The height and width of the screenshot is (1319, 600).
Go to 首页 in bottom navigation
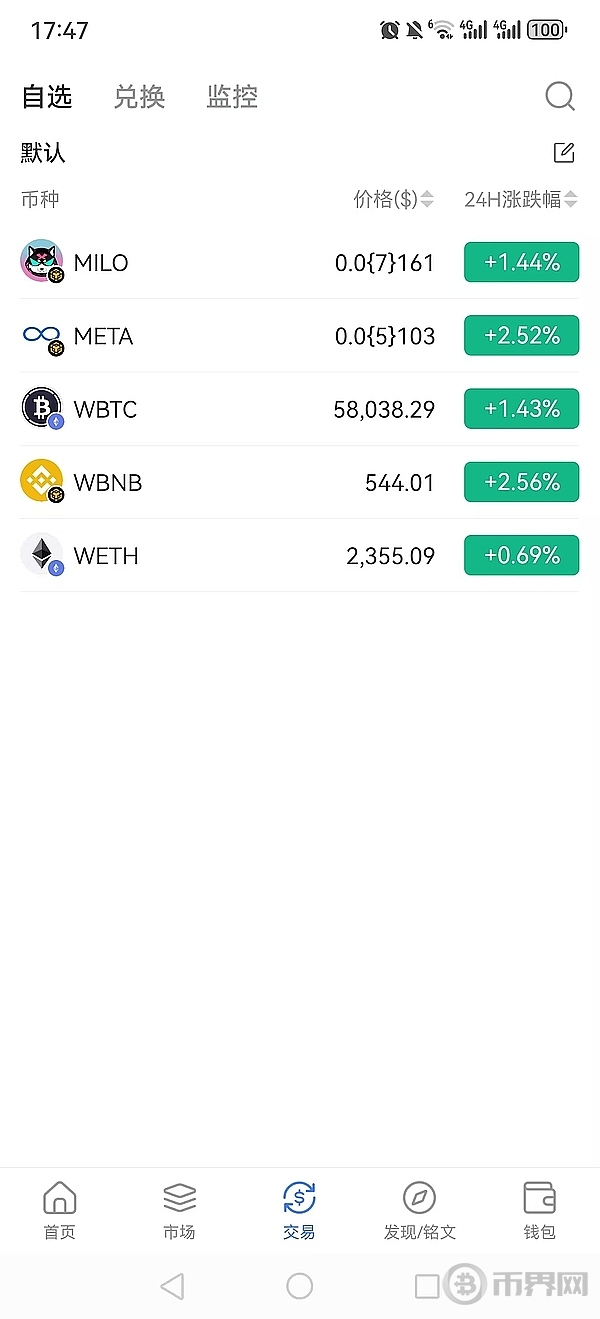(60, 1210)
